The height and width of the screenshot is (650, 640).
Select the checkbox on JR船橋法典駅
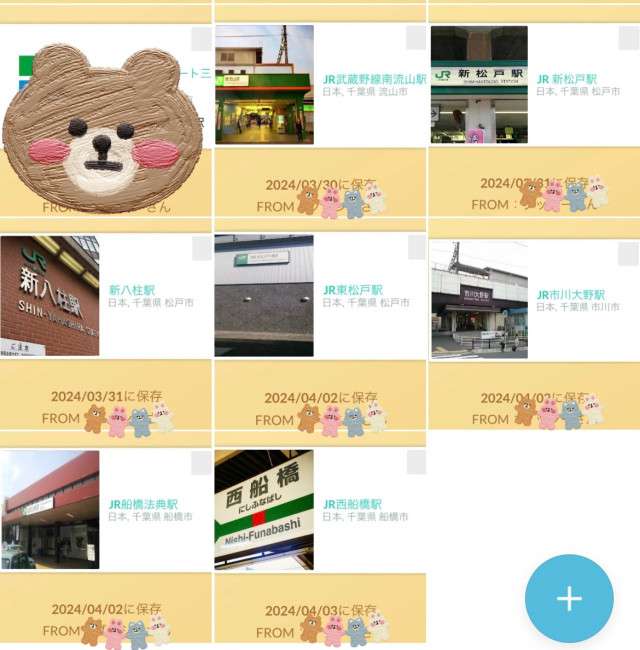[x=201, y=463]
